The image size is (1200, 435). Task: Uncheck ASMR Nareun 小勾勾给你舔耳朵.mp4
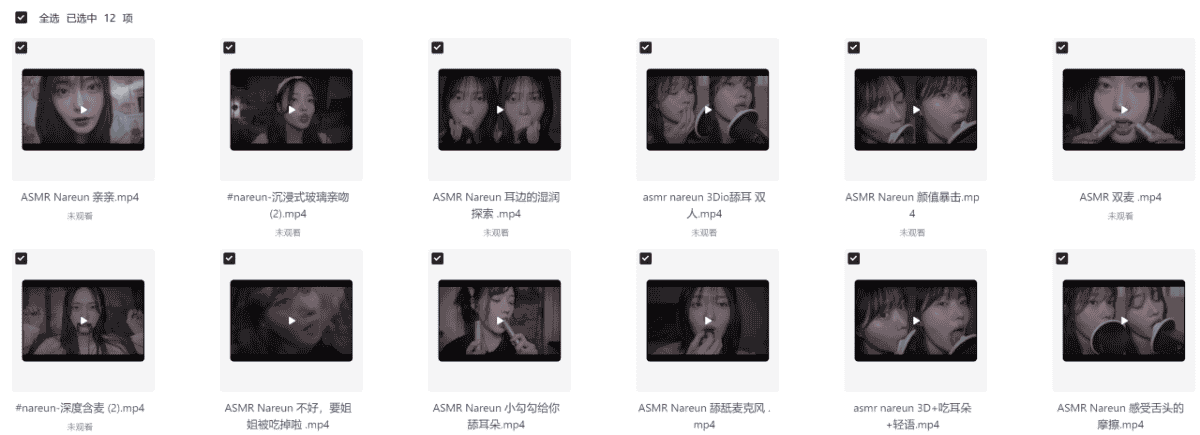[437, 258]
